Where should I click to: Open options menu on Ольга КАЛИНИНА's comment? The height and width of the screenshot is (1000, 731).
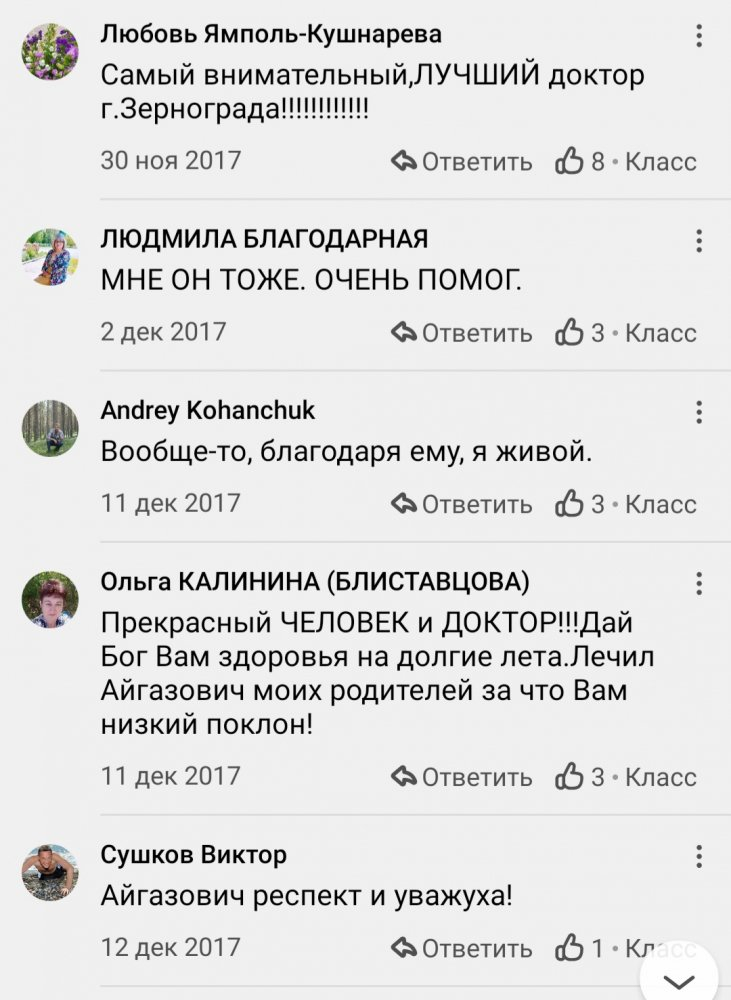coord(698,583)
